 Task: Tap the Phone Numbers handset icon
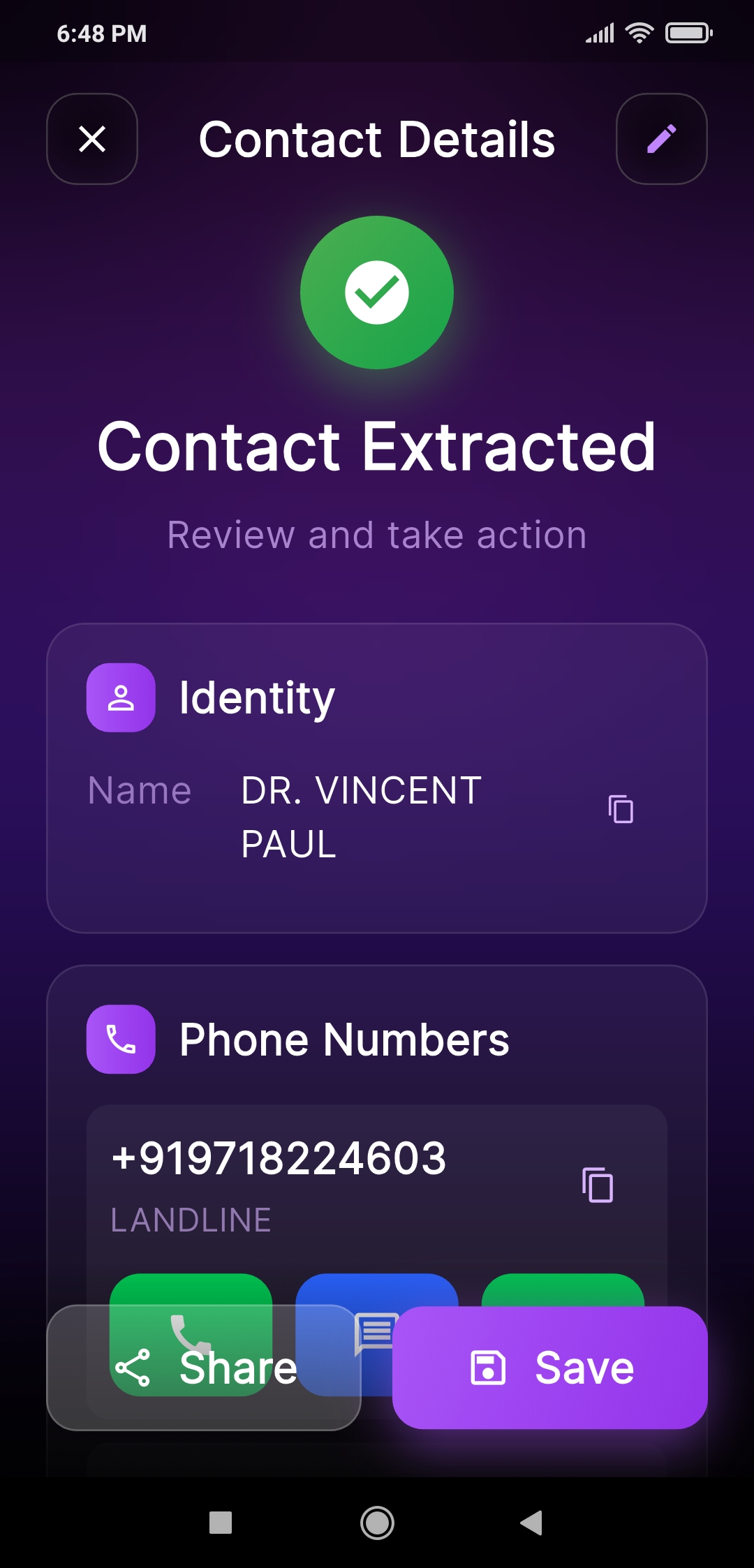120,1039
